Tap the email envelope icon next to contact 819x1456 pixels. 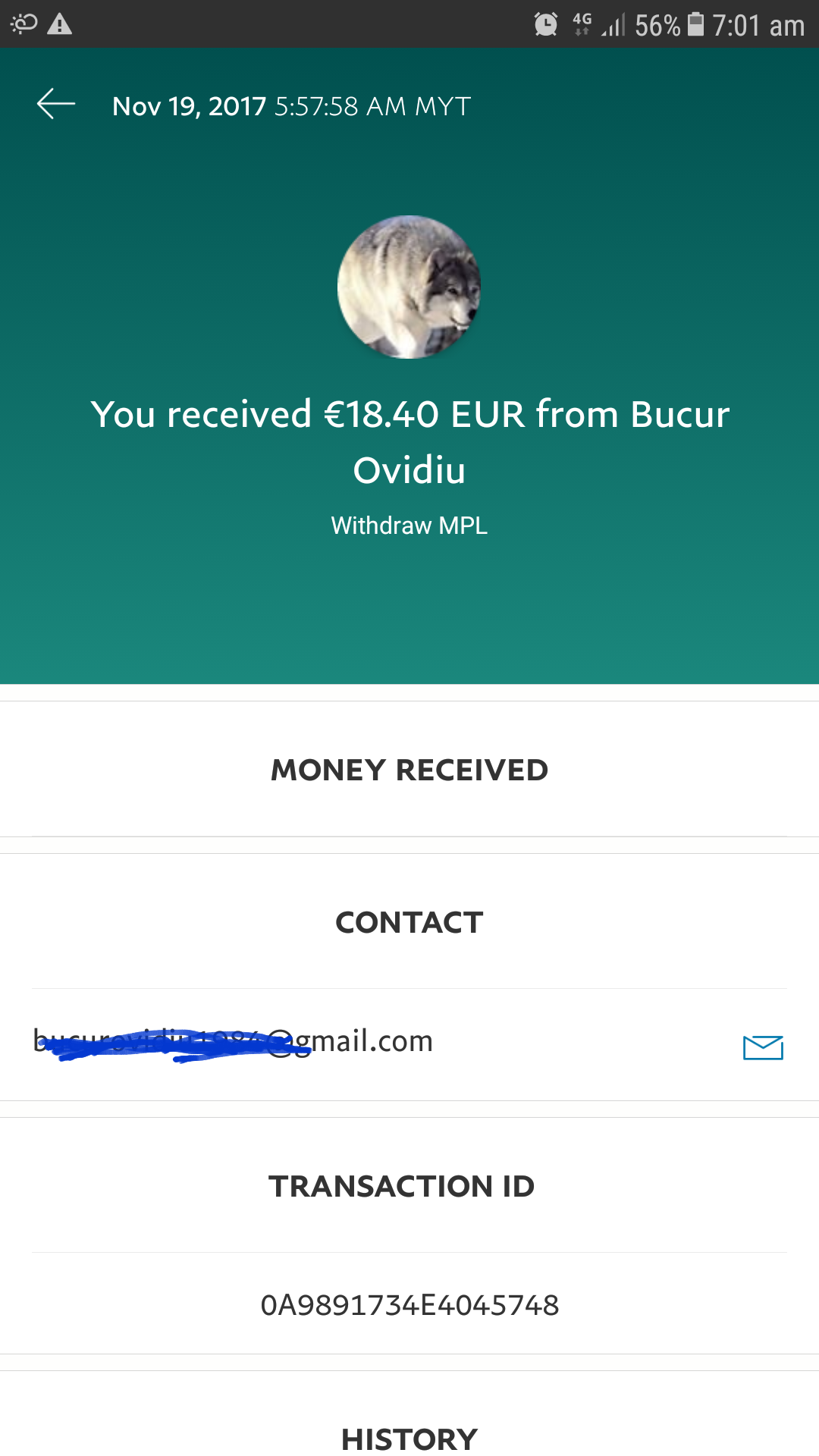(x=763, y=1047)
